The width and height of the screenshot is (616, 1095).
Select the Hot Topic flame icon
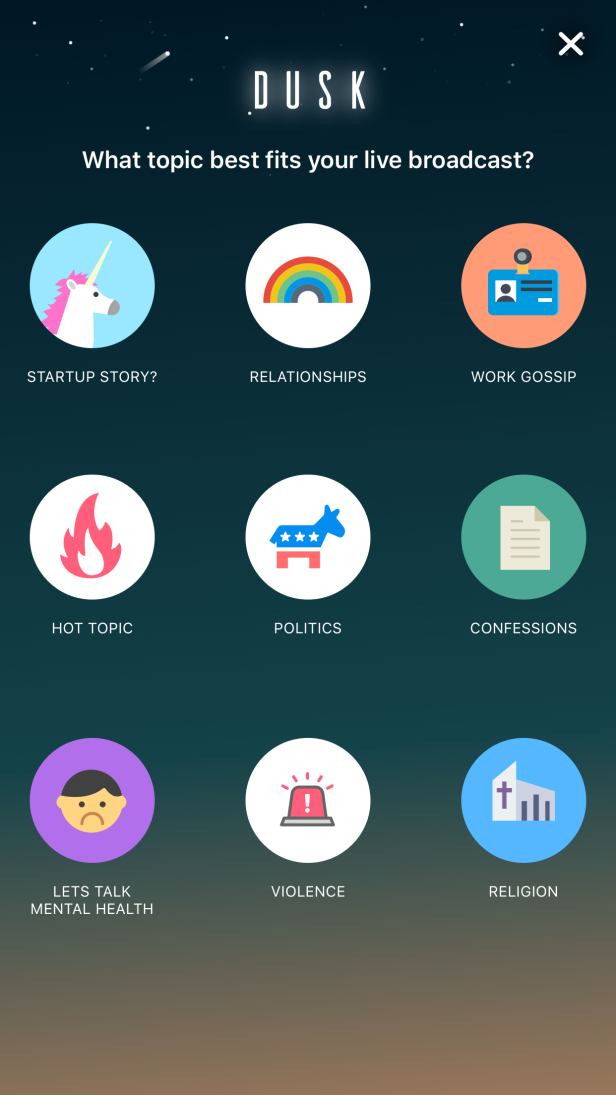pyautogui.click(x=92, y=537)
